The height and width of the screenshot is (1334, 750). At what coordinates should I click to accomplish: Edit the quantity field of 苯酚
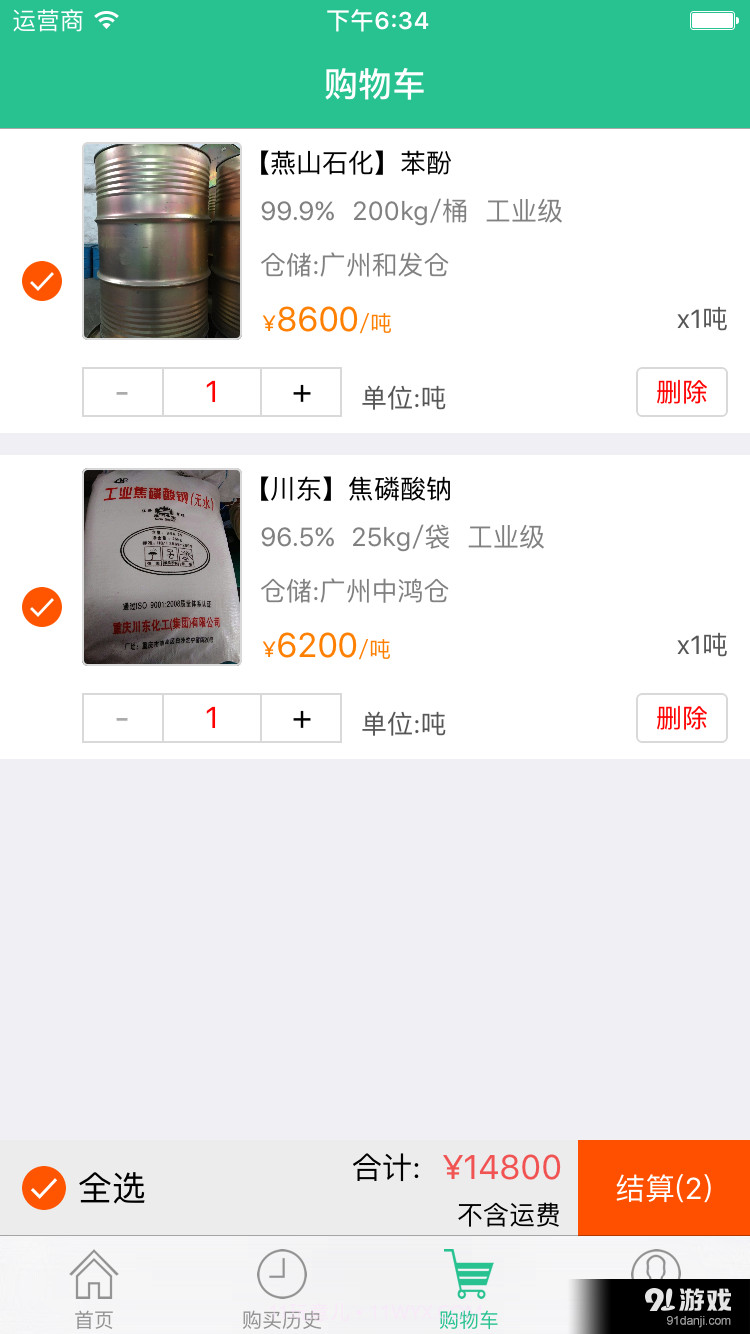212,392
